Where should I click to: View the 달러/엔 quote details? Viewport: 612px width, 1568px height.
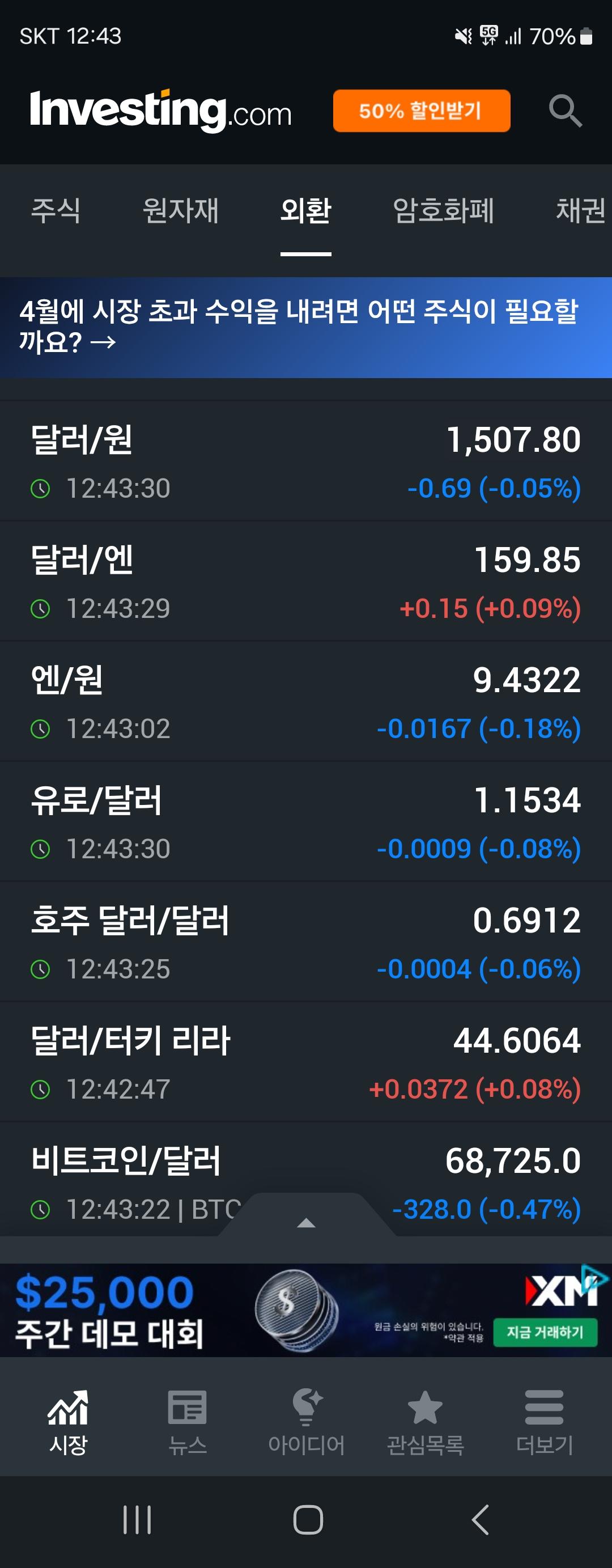point(305,582)
